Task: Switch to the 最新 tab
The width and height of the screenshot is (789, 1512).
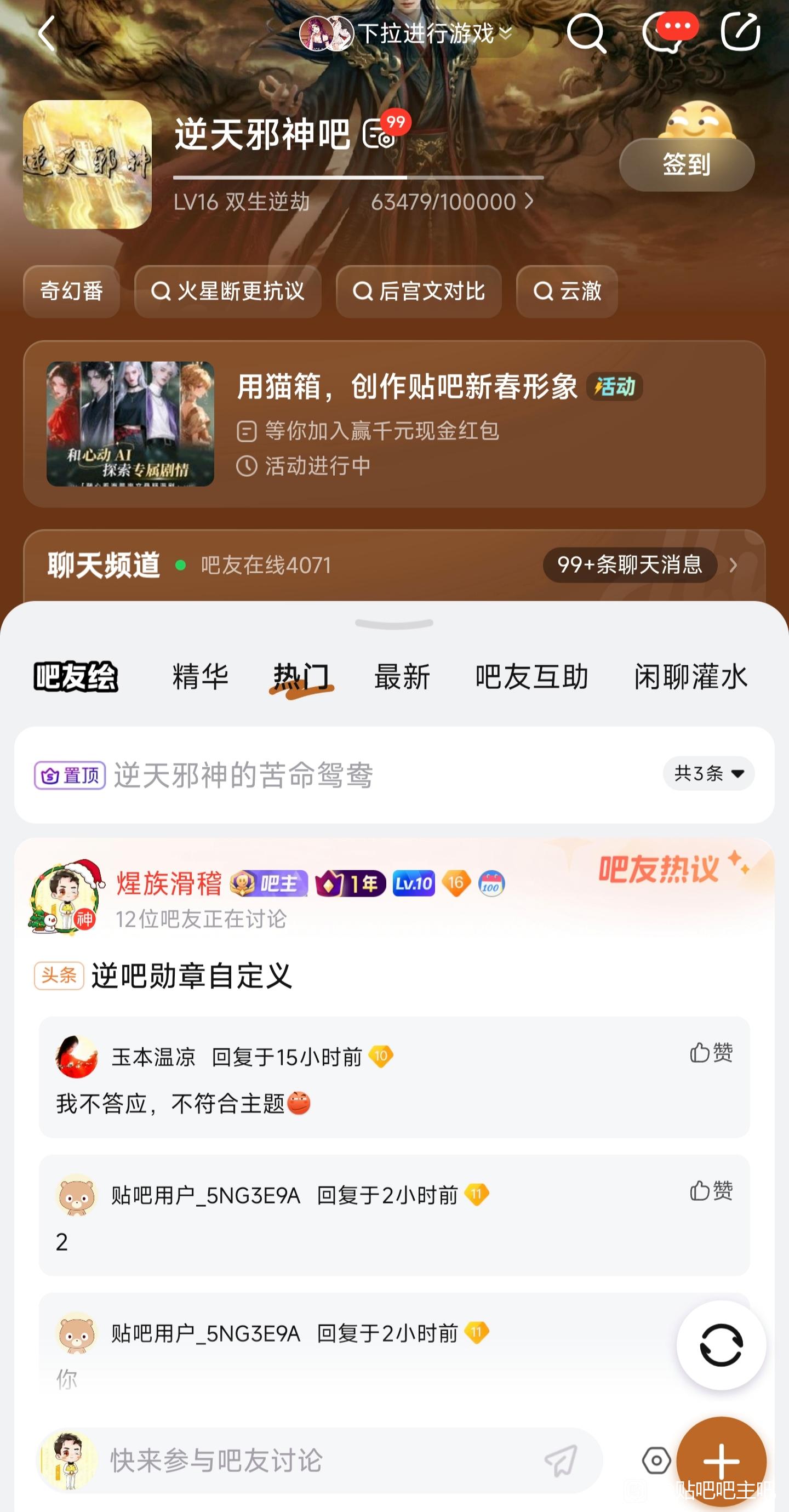Action: (x=402, y=677)
